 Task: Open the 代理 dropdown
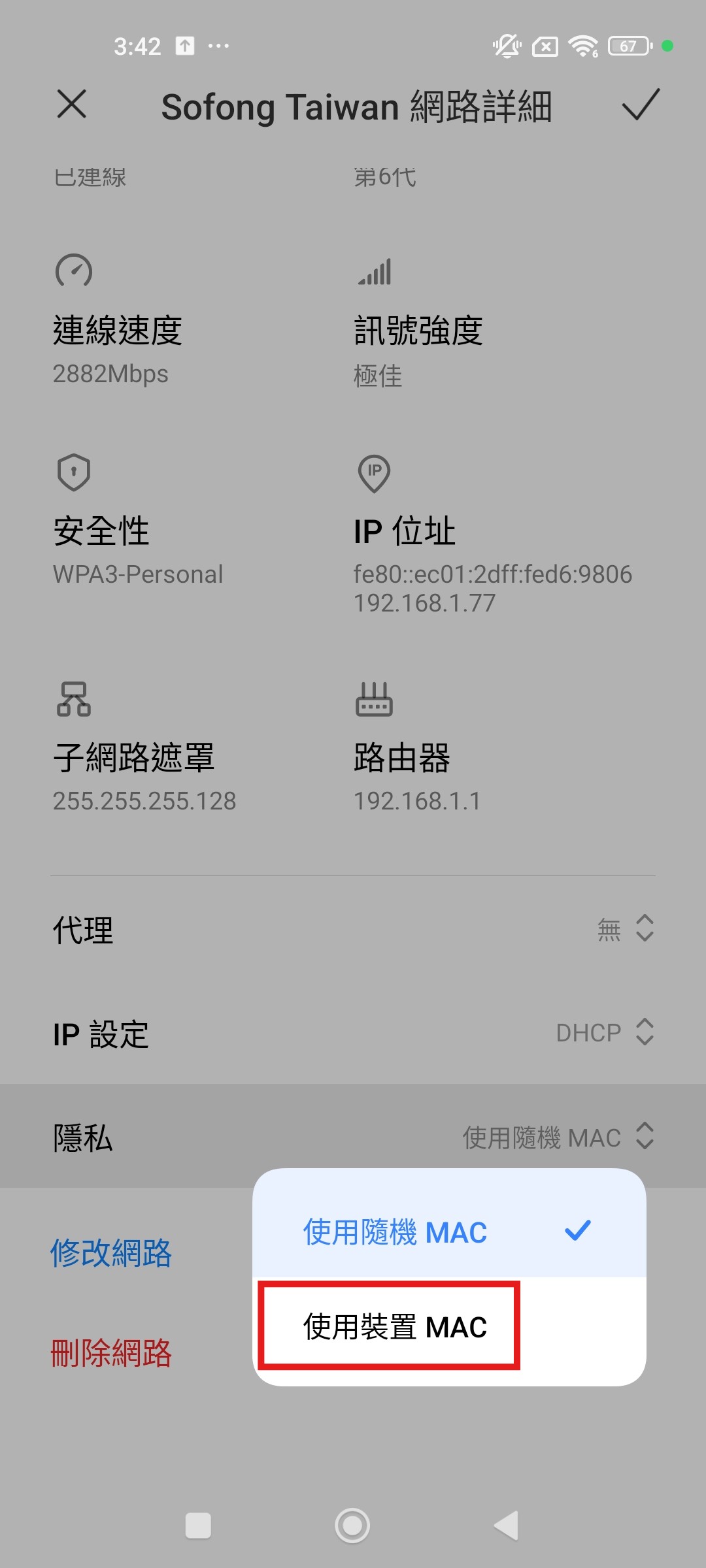click(353, 929)
